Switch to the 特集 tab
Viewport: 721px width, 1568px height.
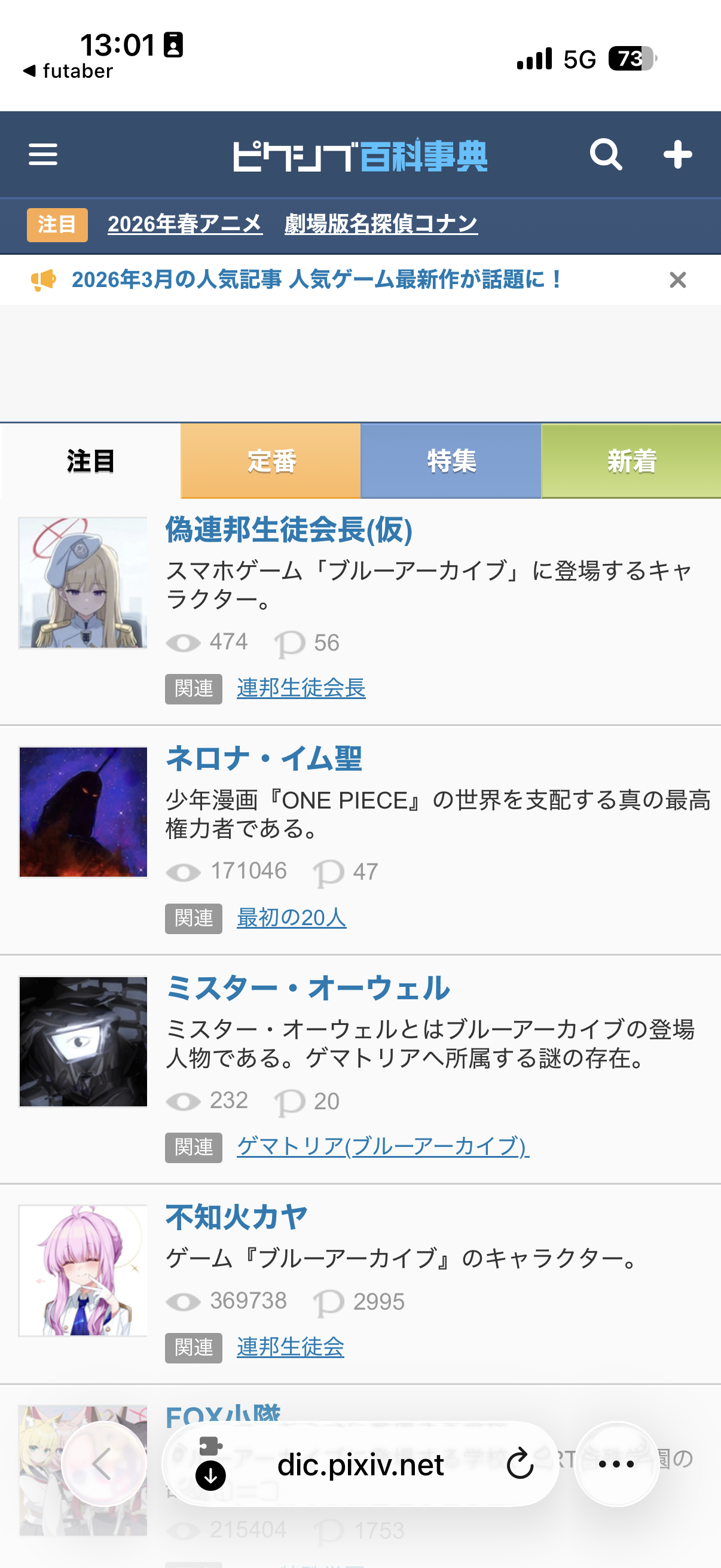[451, 461]
